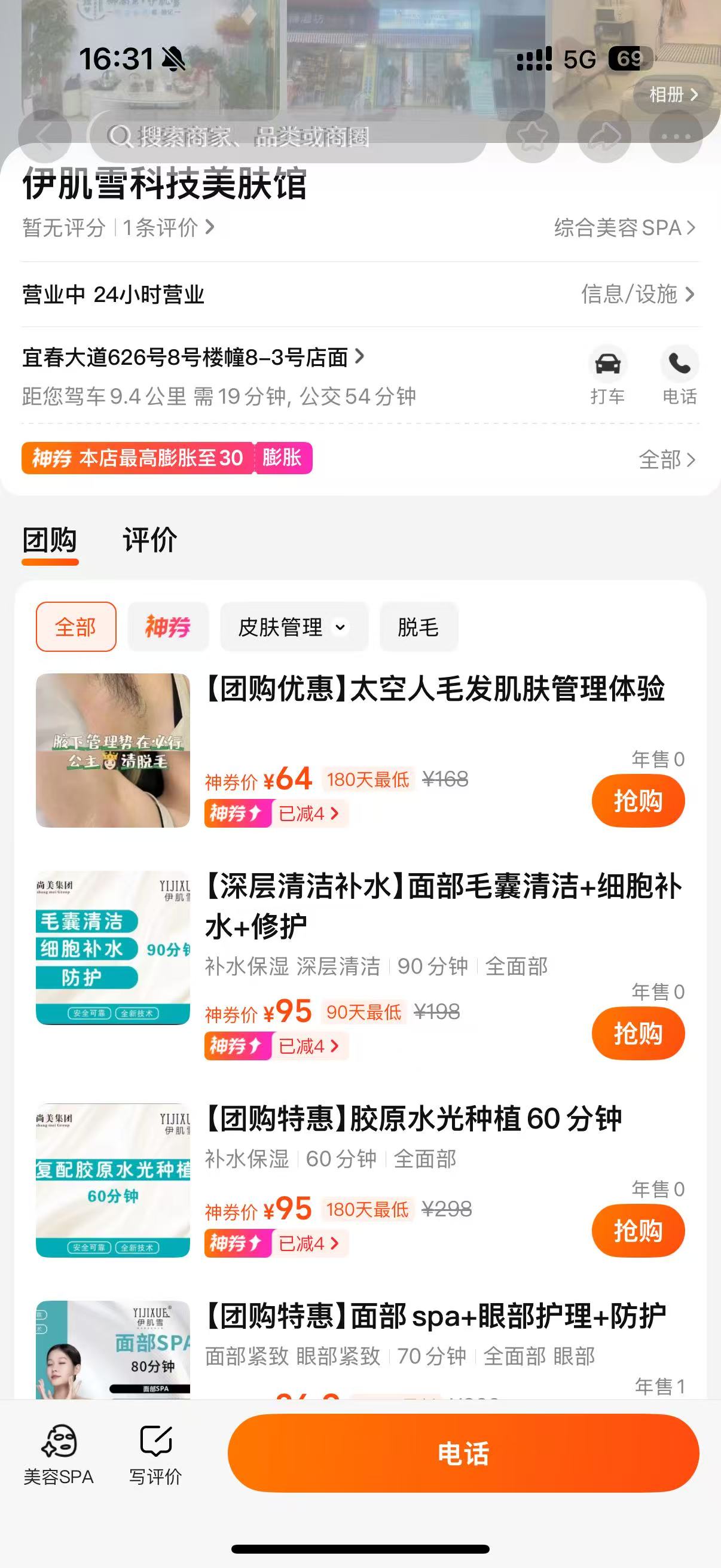Tap the large orange 电话 button
The image size is (721, 1568).
[x=463, y=1453]
